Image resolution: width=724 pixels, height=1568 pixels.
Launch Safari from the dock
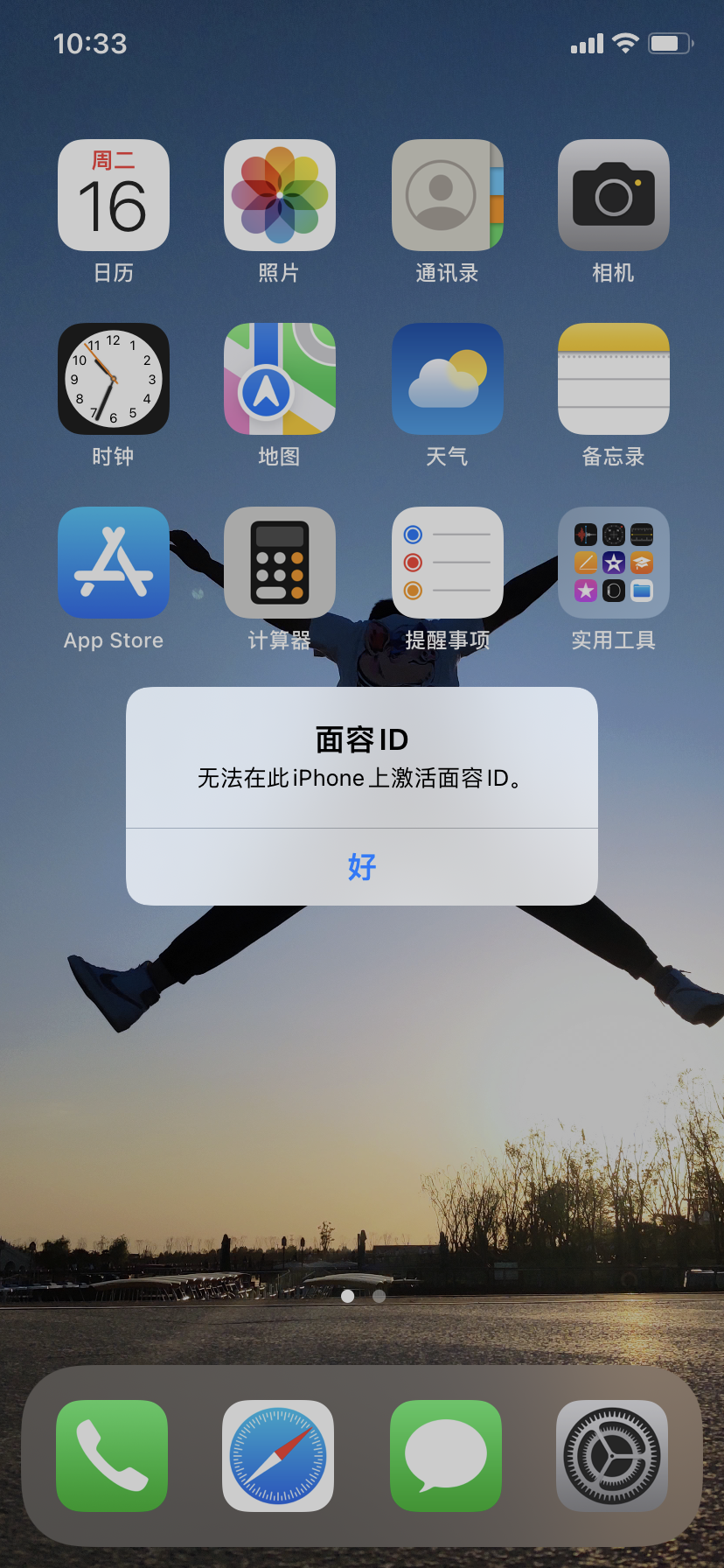(278, 1456)
